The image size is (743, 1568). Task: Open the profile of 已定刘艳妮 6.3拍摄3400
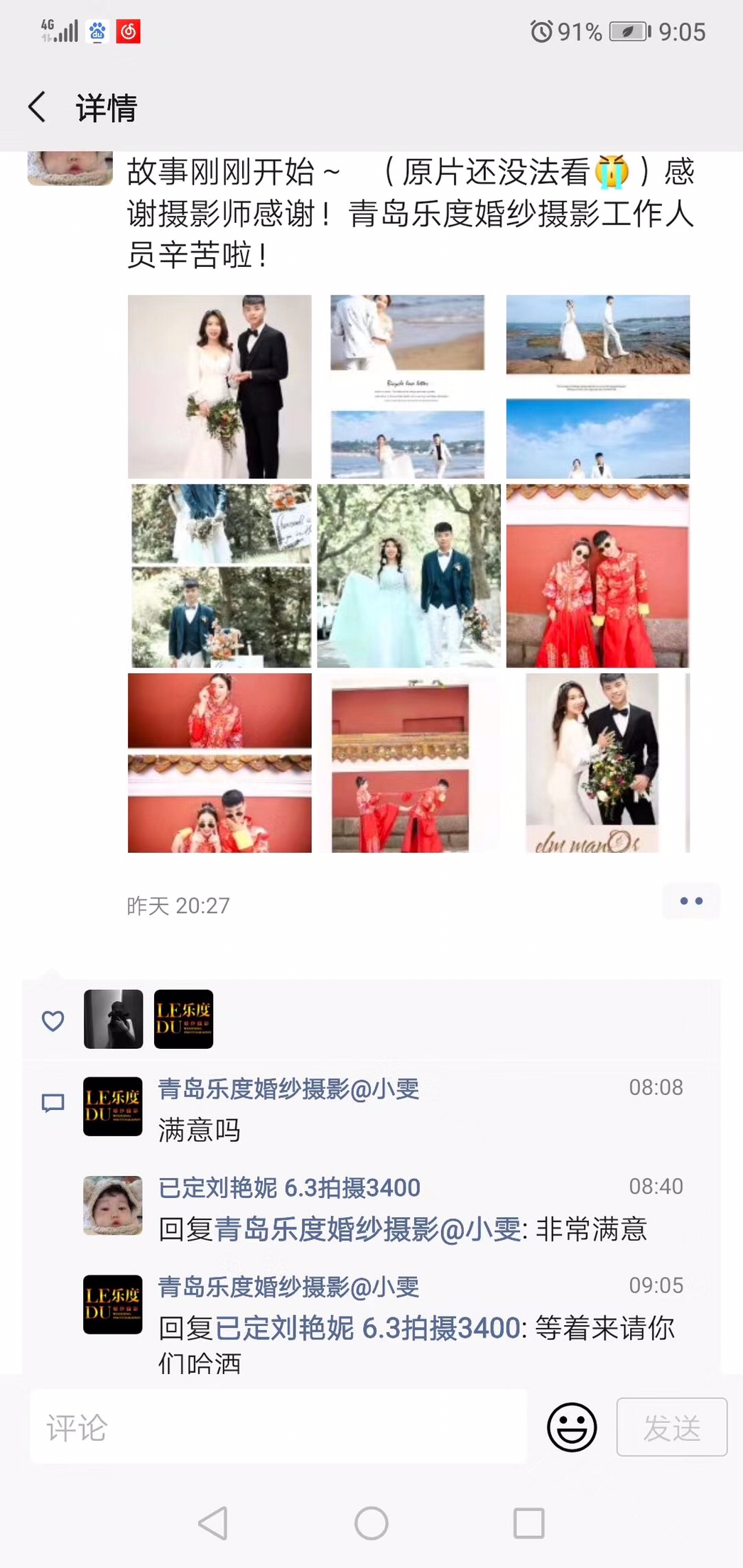pos(289,1187)
